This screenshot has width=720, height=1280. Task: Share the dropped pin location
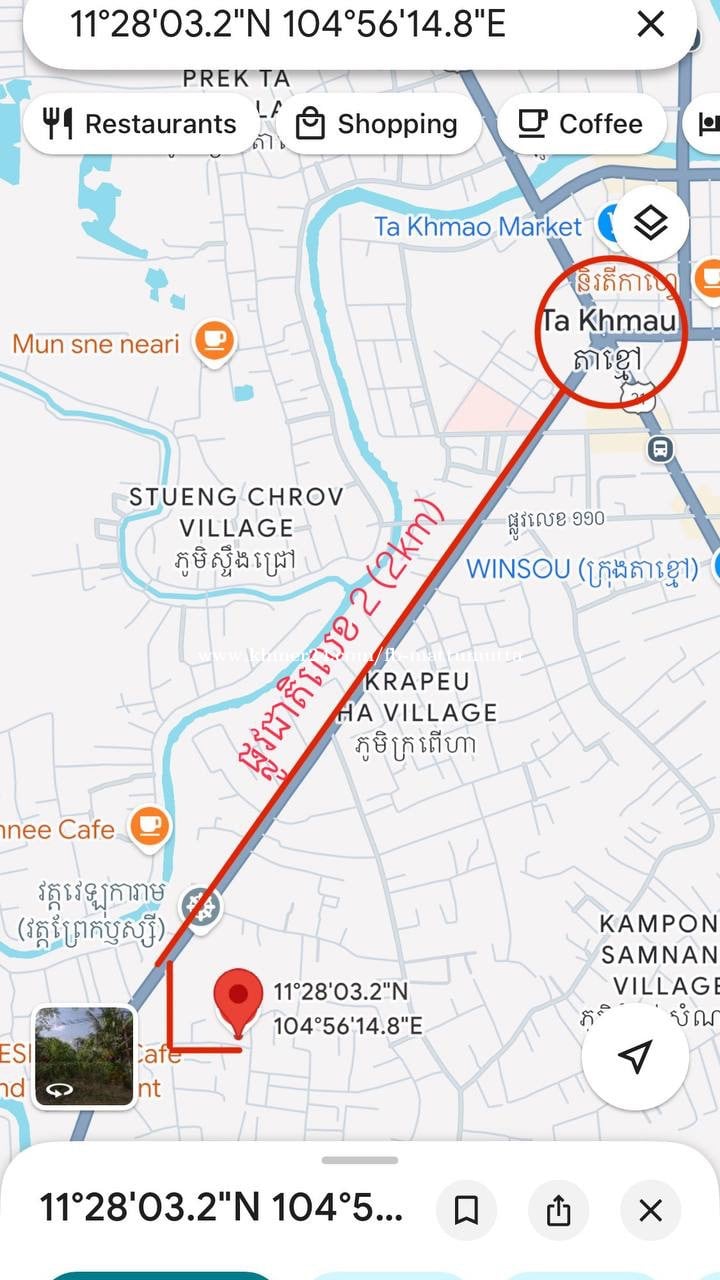[558, 1211]
